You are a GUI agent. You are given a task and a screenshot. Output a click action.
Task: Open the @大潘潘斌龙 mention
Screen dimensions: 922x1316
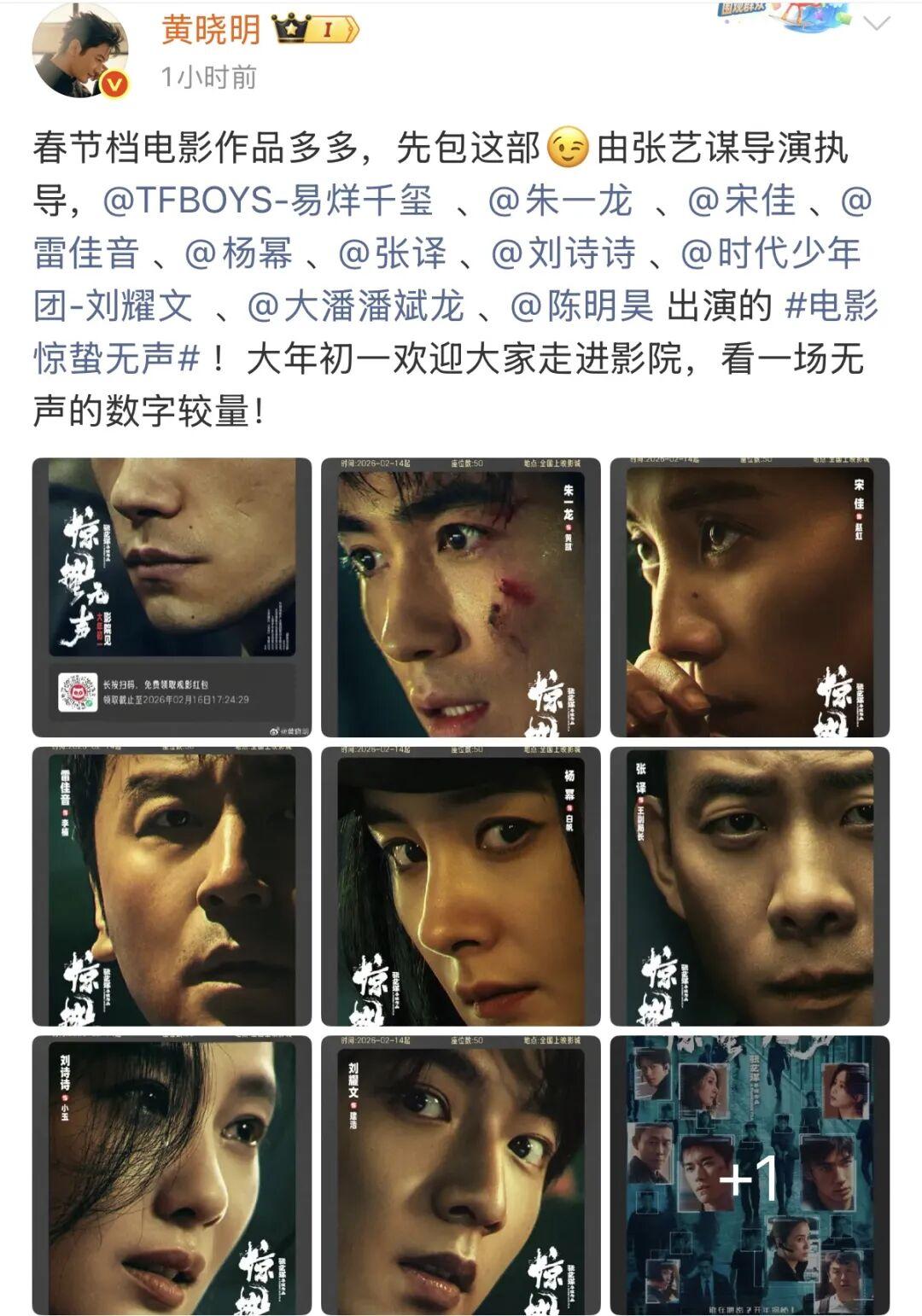coord(356,307)
